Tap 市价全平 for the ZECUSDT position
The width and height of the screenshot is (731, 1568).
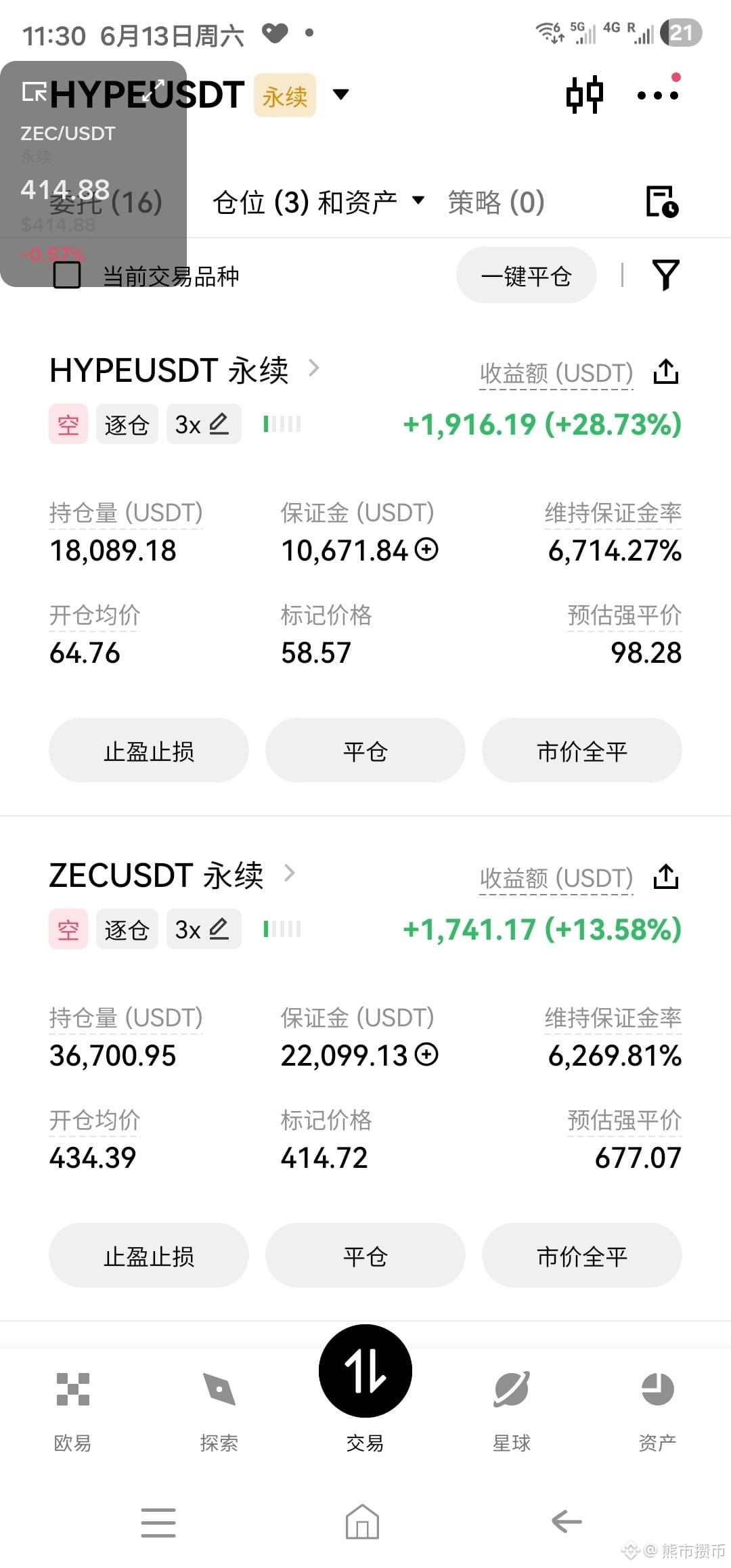point(582,1256)
